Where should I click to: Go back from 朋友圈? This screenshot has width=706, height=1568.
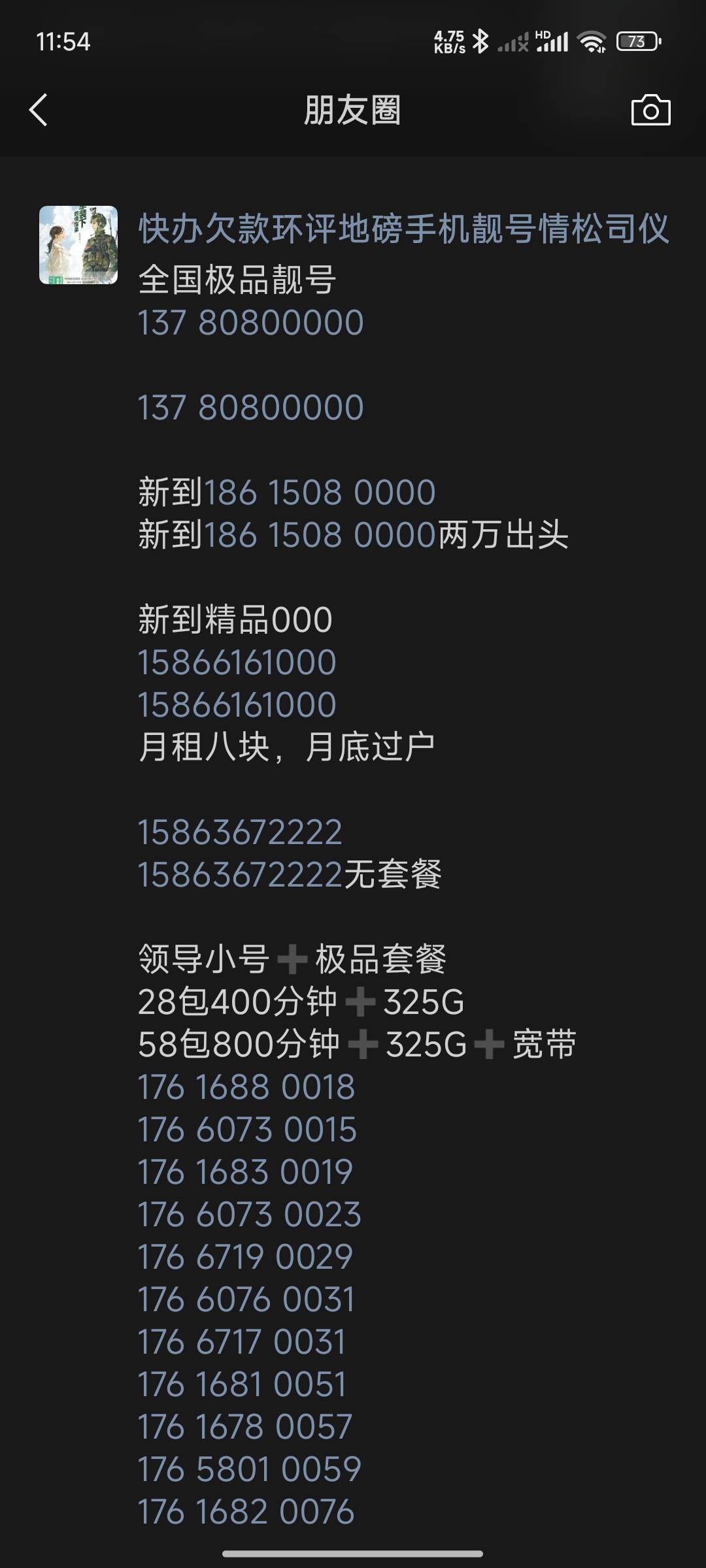39,110
